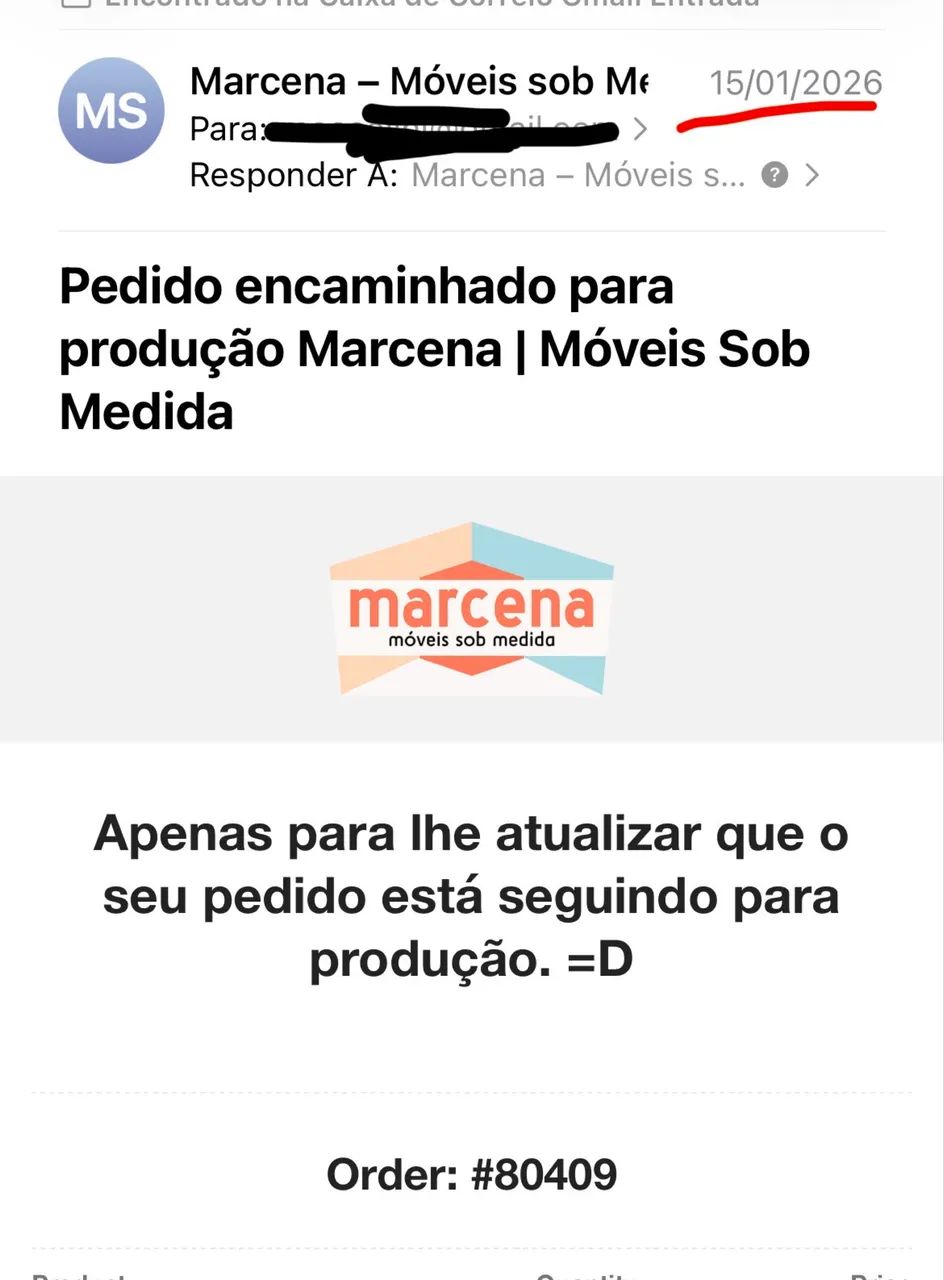This screenshot has height=1280, width=944.
Task: Tap the sender name Marcena – Móveis sob Me
Action: tap(420, 81)
